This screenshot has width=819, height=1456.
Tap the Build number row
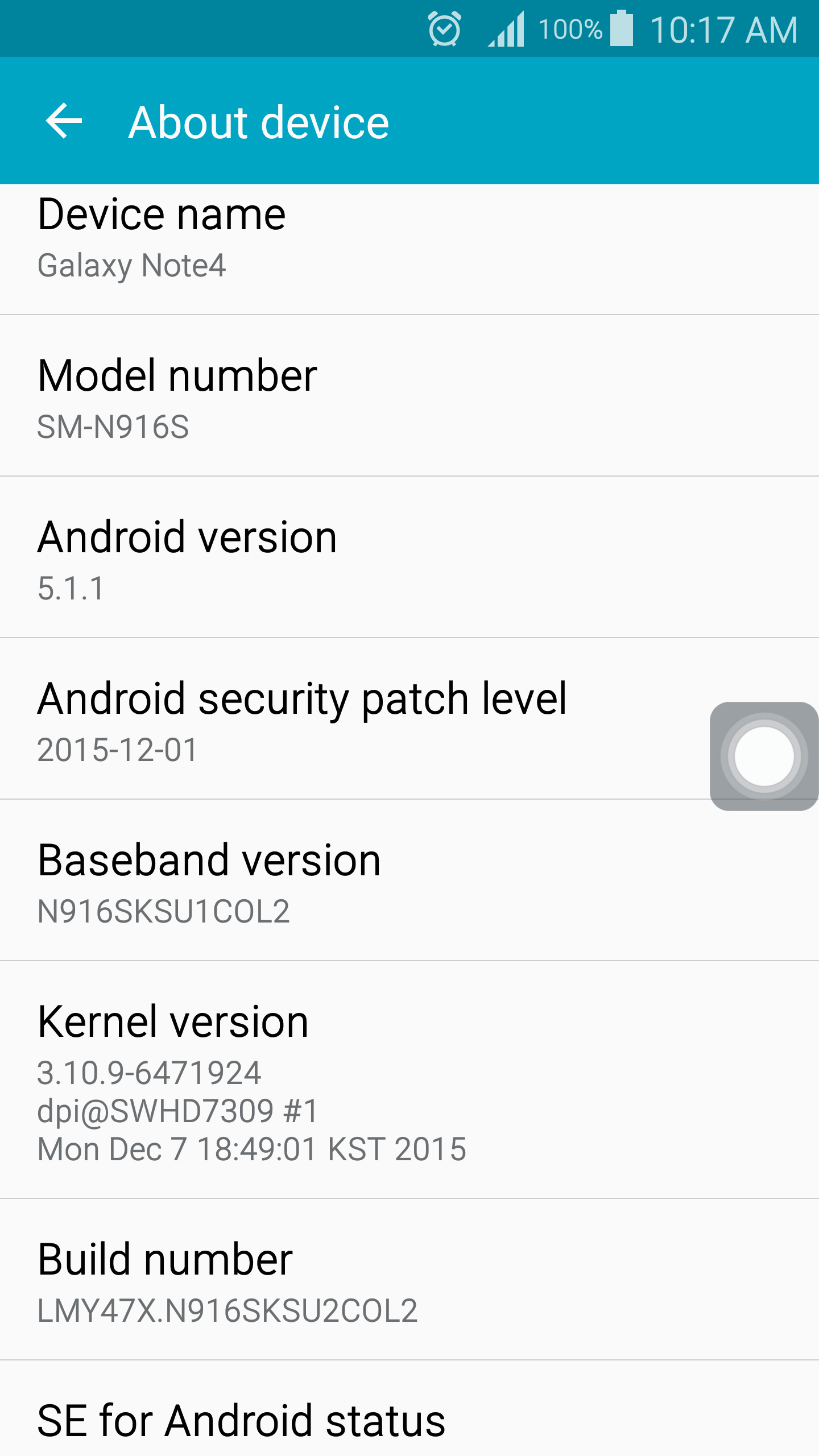tap(409, 1280)
